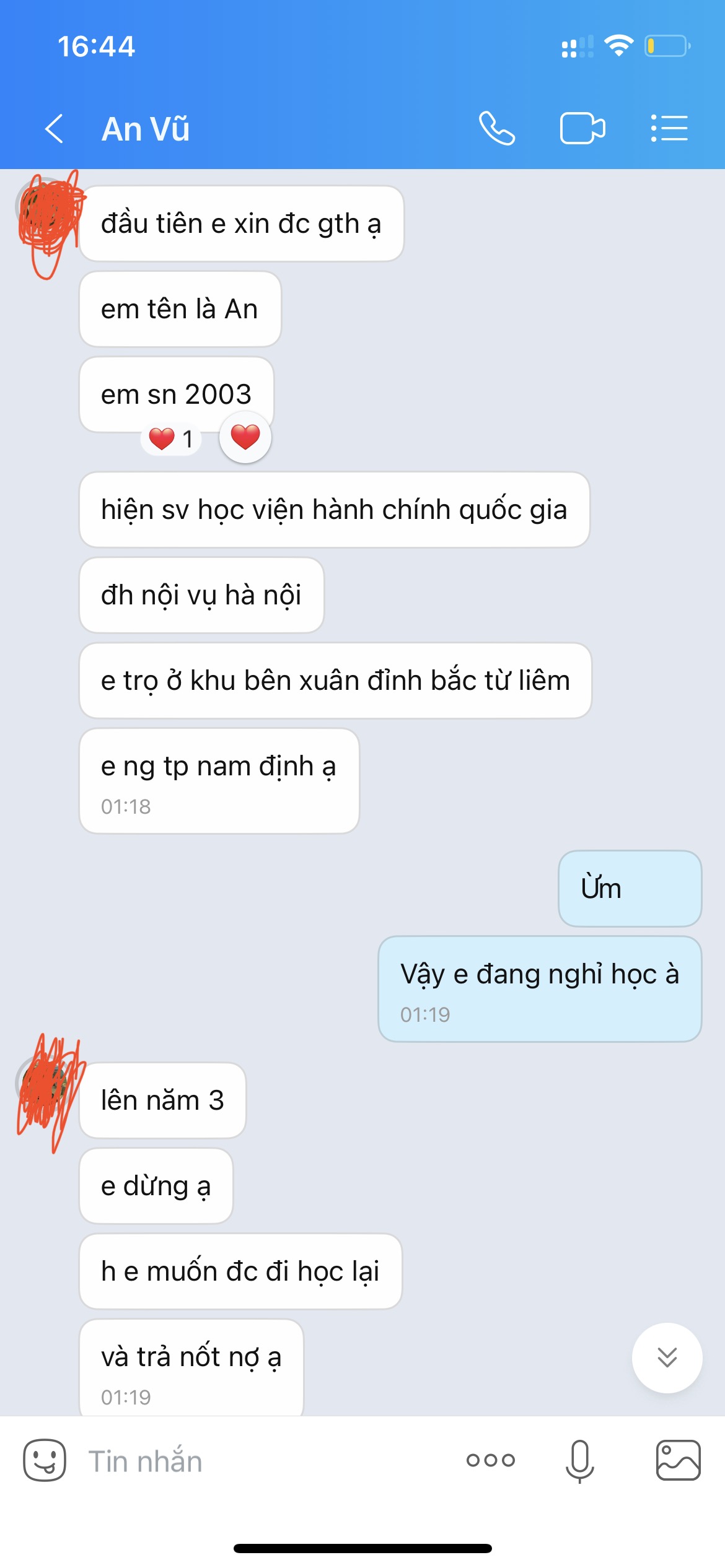Viewport: 725px width, 1568px height.
Task: Open the chat options list menu
Action: [x=669, y=129]
